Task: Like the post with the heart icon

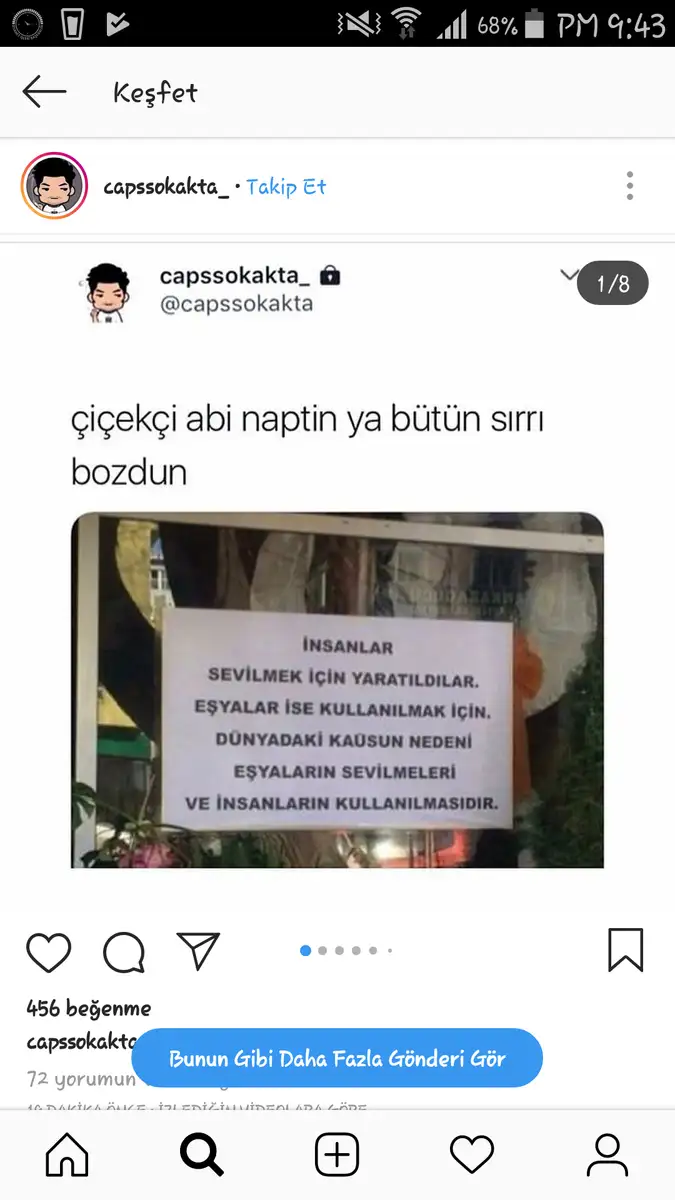Action: click(x=49, y=951)
